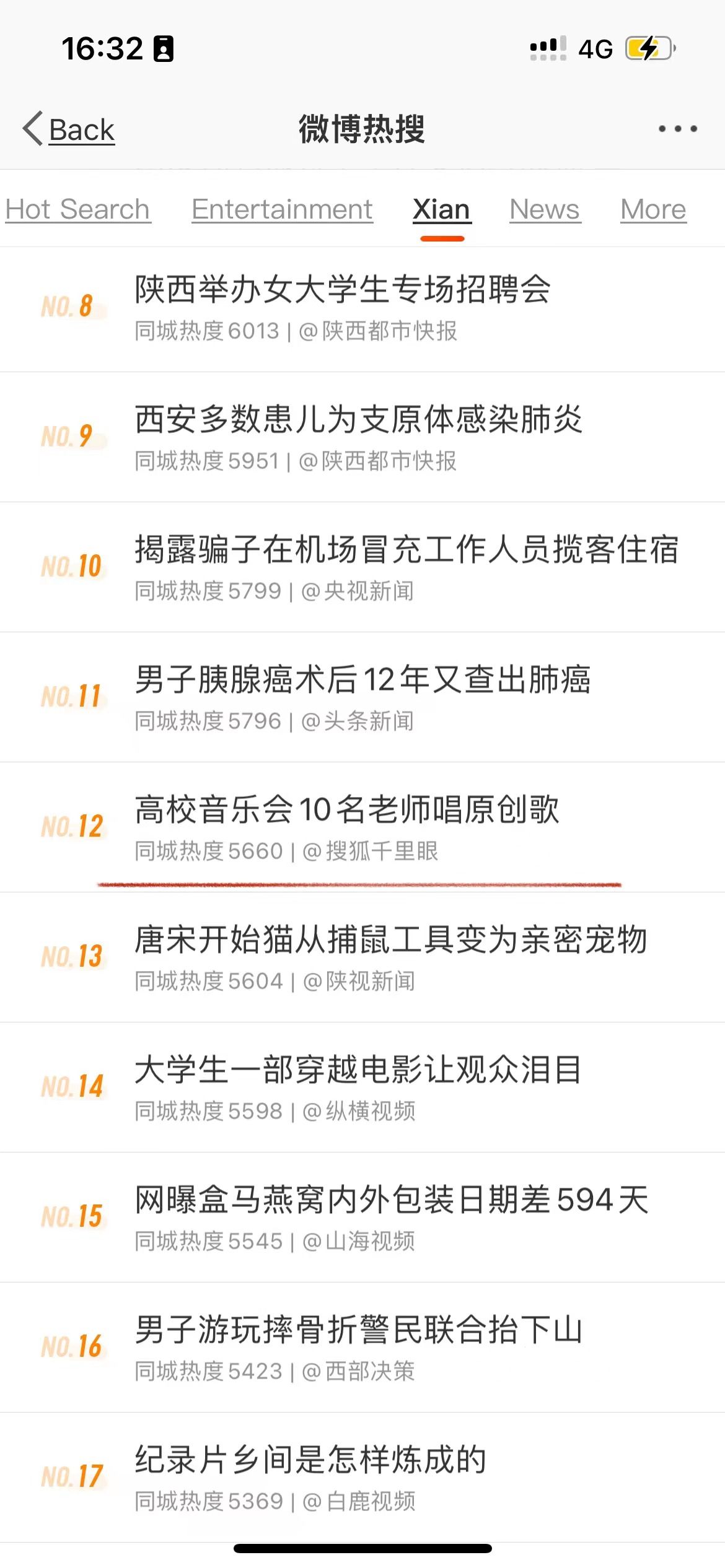Switch to the Entertainment tab
725x1568 pixels.
(282, 209)
